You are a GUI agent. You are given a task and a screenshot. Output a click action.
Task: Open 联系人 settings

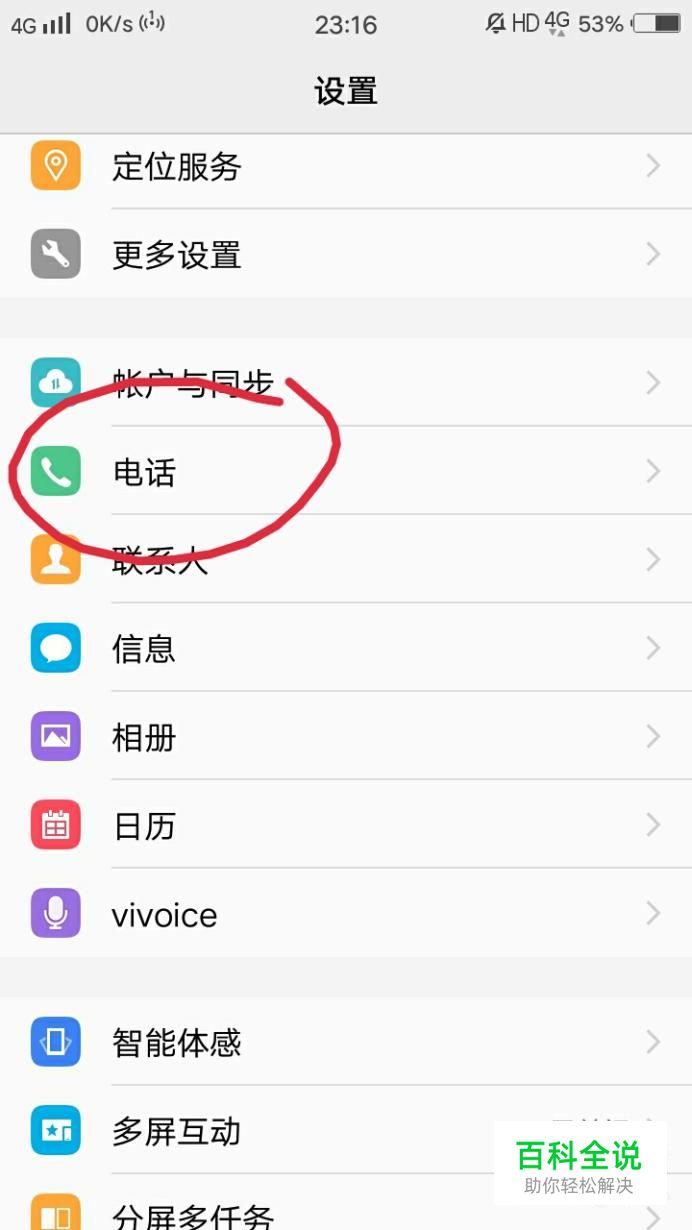[345, 560]
